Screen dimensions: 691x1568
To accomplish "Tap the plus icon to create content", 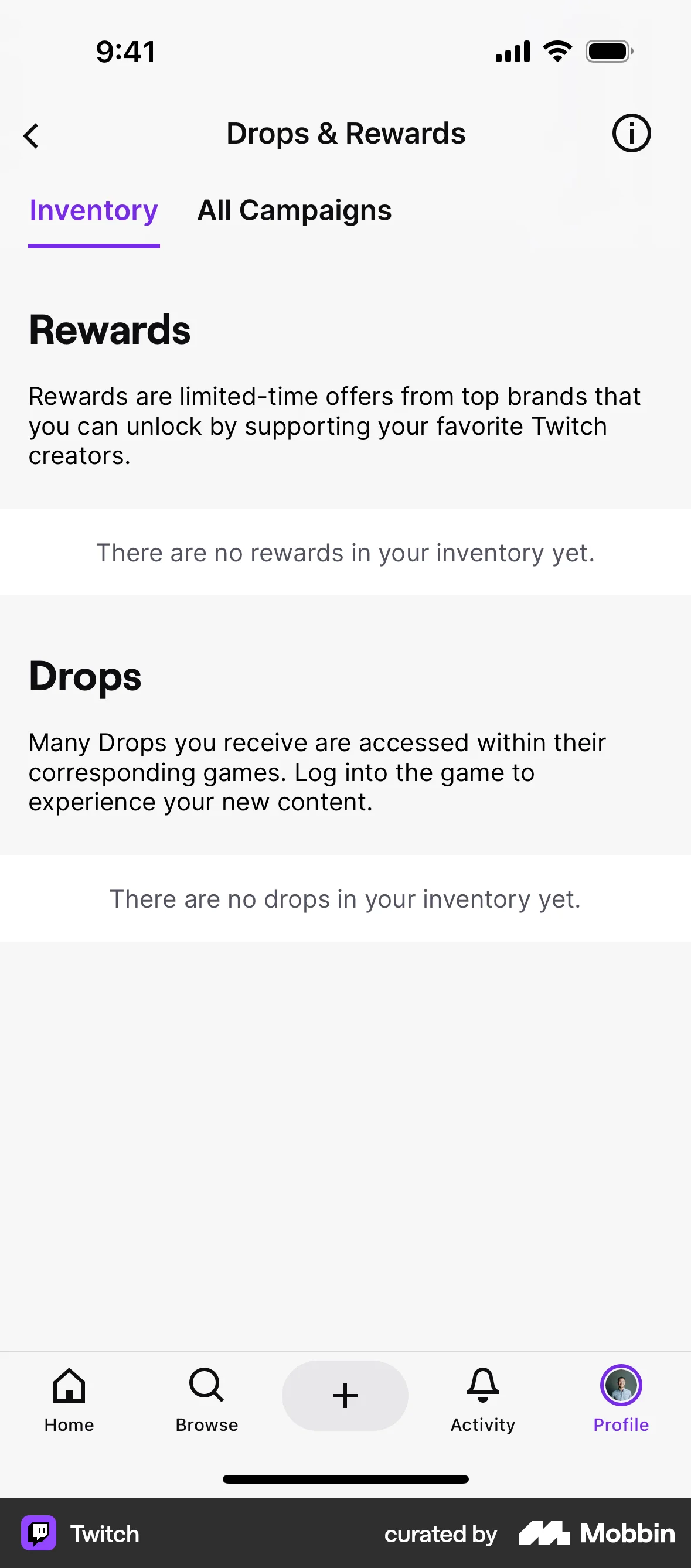I will pyautogui.click(x=345, y=1395).
